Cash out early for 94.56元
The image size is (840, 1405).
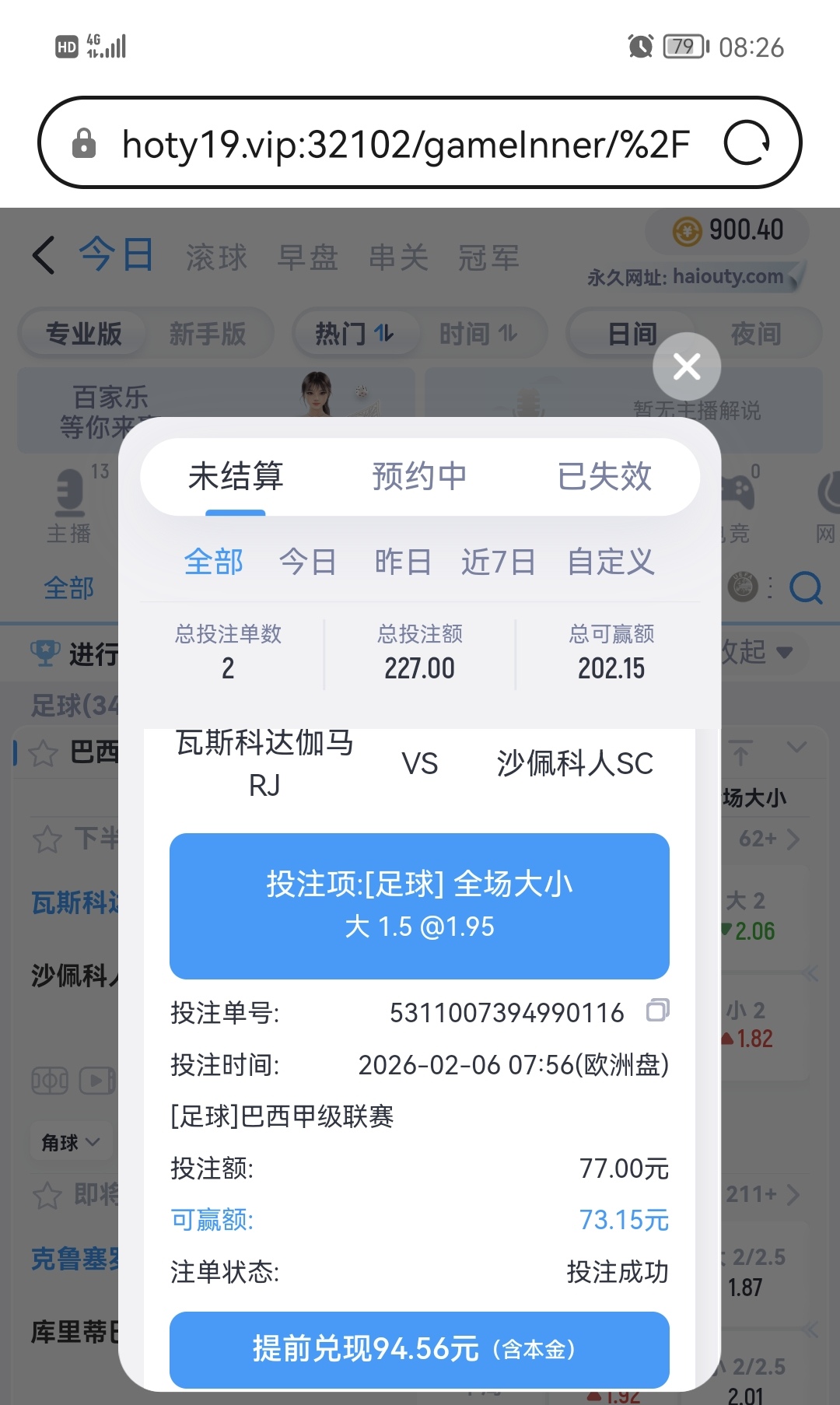419,1349
